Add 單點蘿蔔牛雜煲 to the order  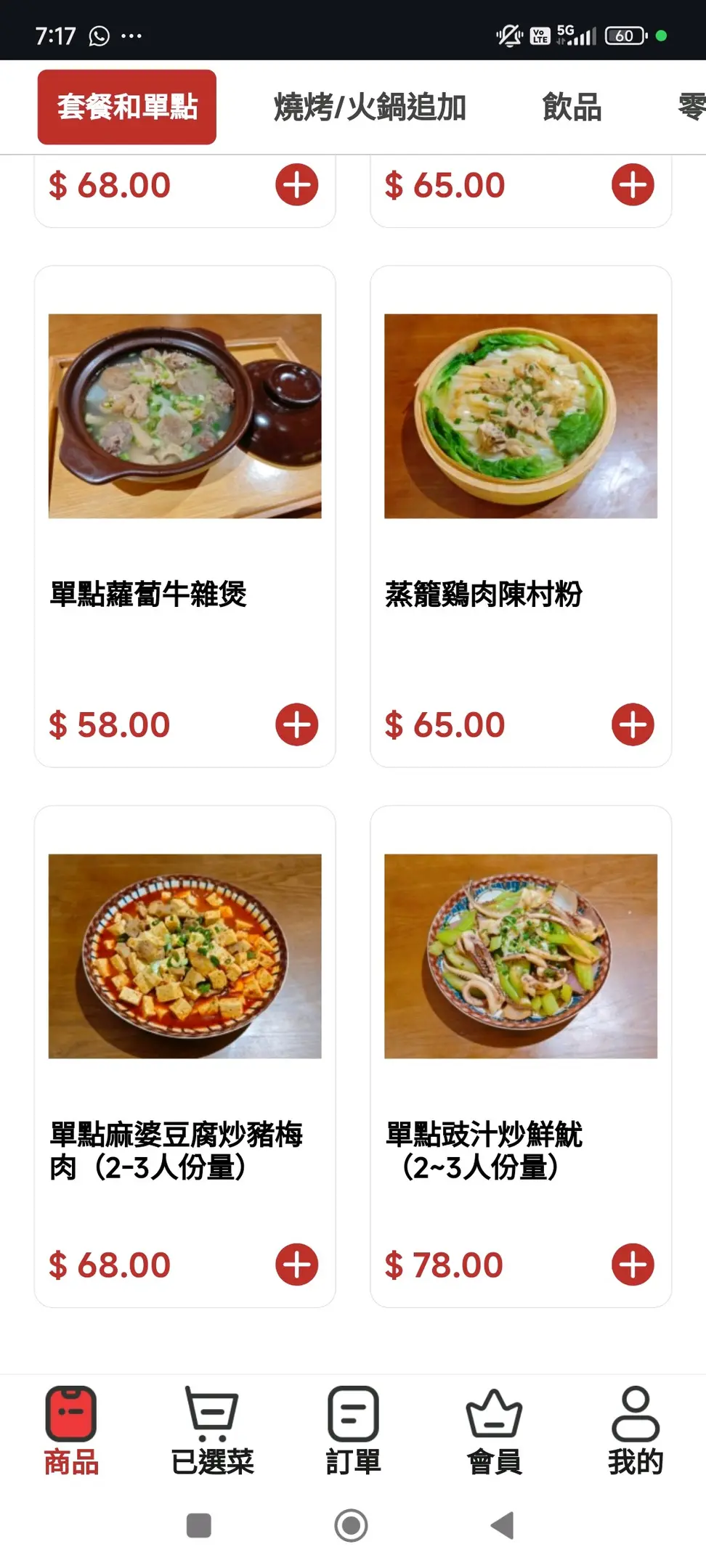click(296, 724)
